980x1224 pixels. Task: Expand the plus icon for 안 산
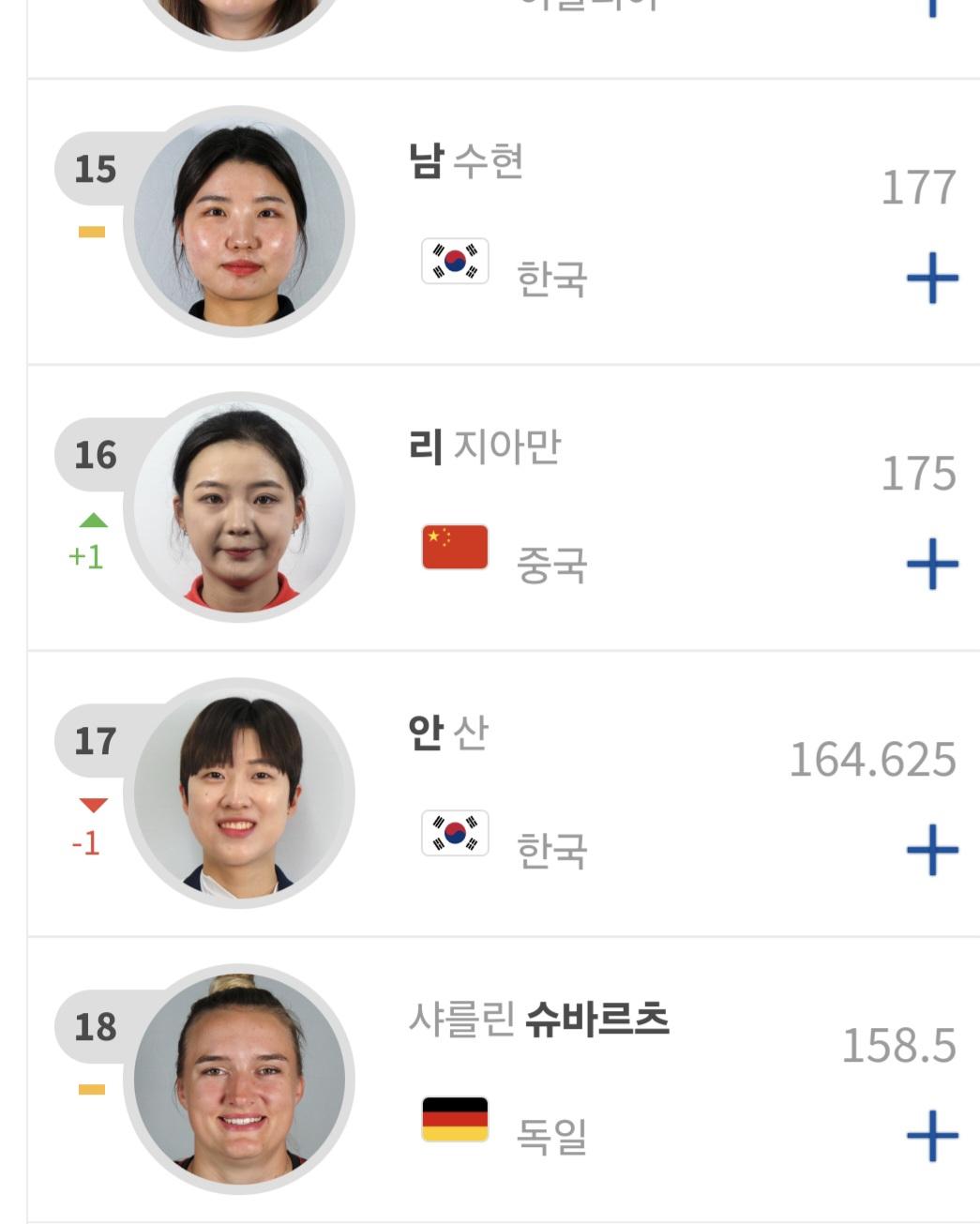click(931, 850)
